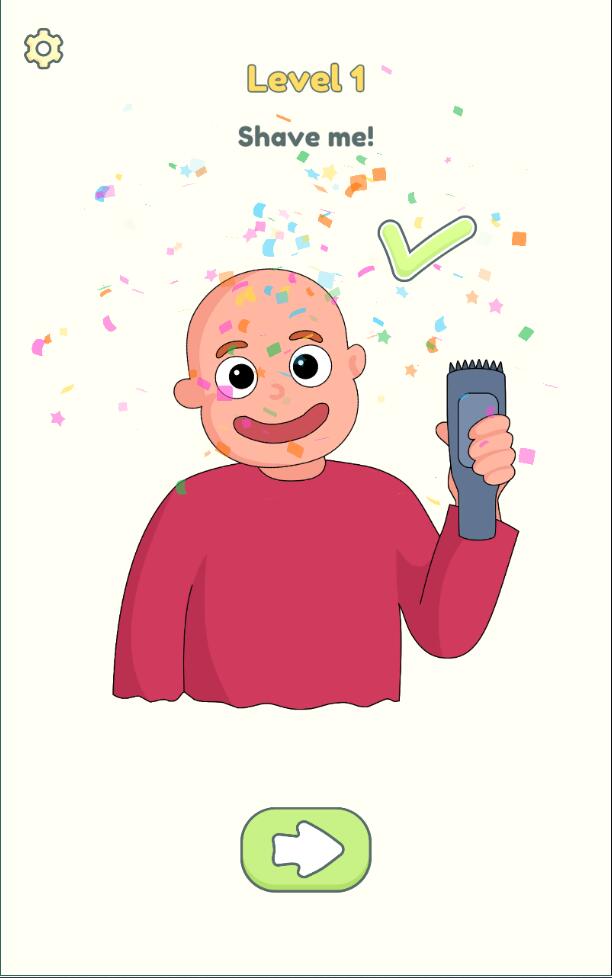Tap the green next arrow button
Image resolution: width=612 pixels, height=978 pixels.
click(306, 849)
